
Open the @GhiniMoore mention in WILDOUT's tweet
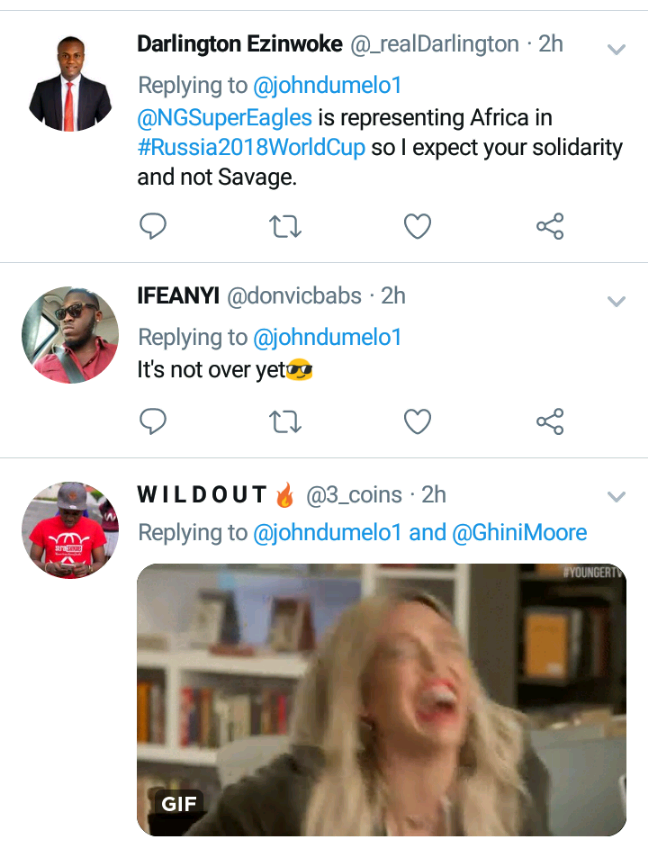click(x=520, y=533)
